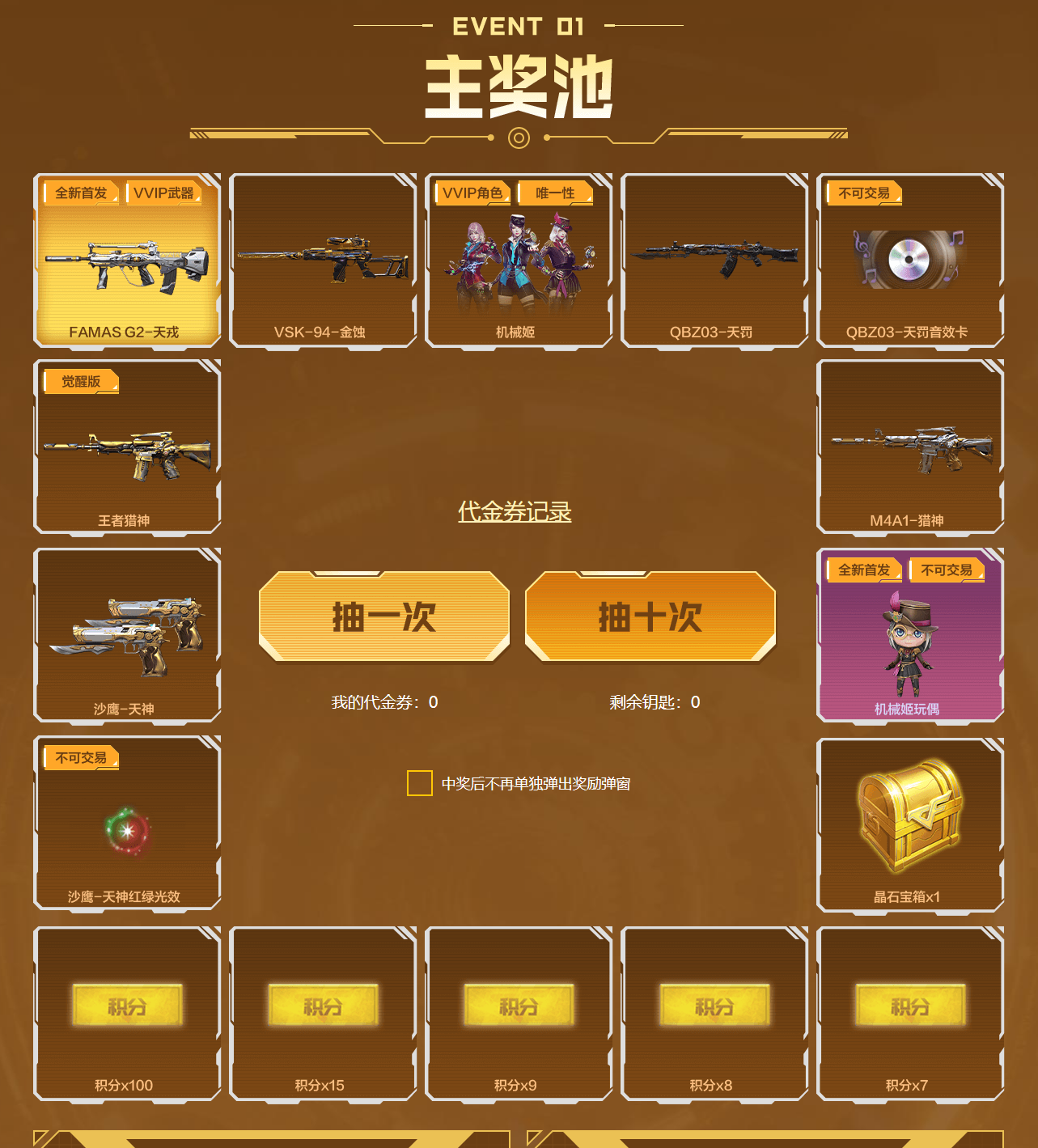The height and width of the screenshot is (1148, 1038).
Task: Open the QBZ03-天罚音效卡 prize card
Action: [x=910, y=261]
